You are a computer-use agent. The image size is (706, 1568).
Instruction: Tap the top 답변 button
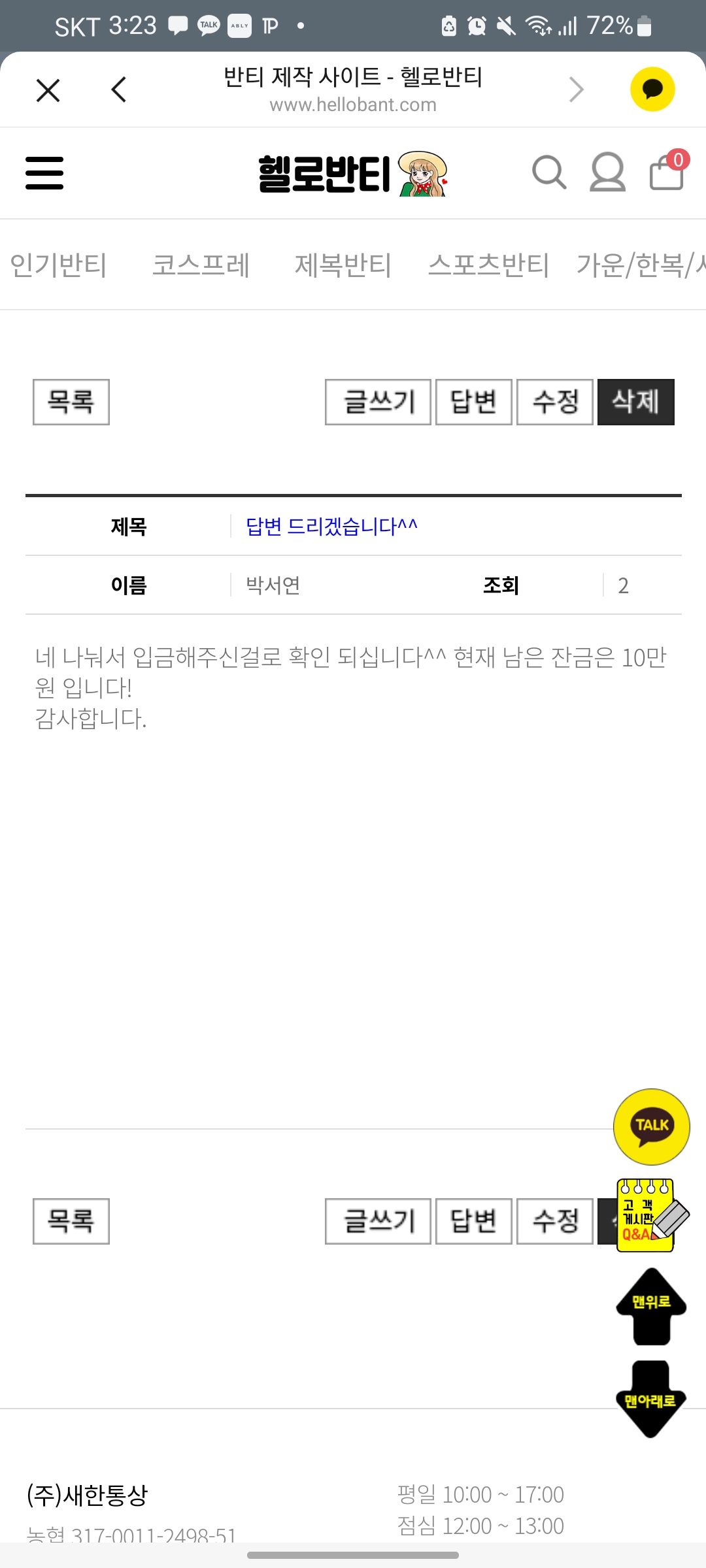click(474, 402)
